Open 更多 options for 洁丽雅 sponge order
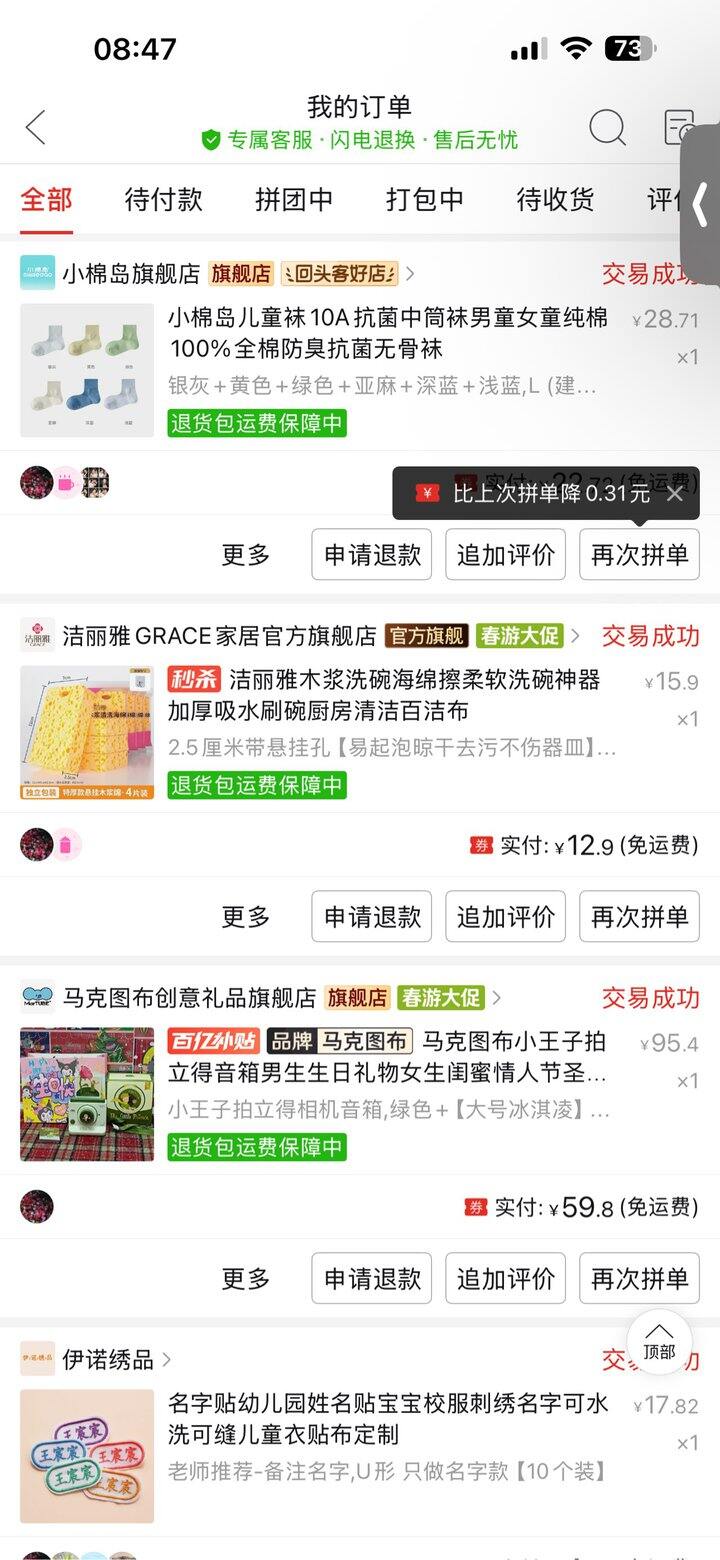 pos(246,917)
